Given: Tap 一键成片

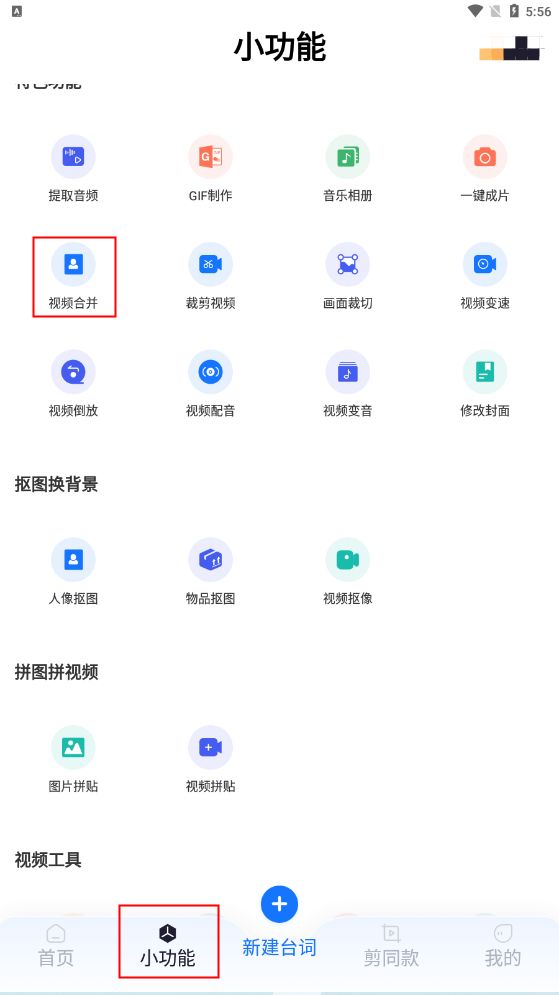Looking at the screenshot, I should coord(485,169).
